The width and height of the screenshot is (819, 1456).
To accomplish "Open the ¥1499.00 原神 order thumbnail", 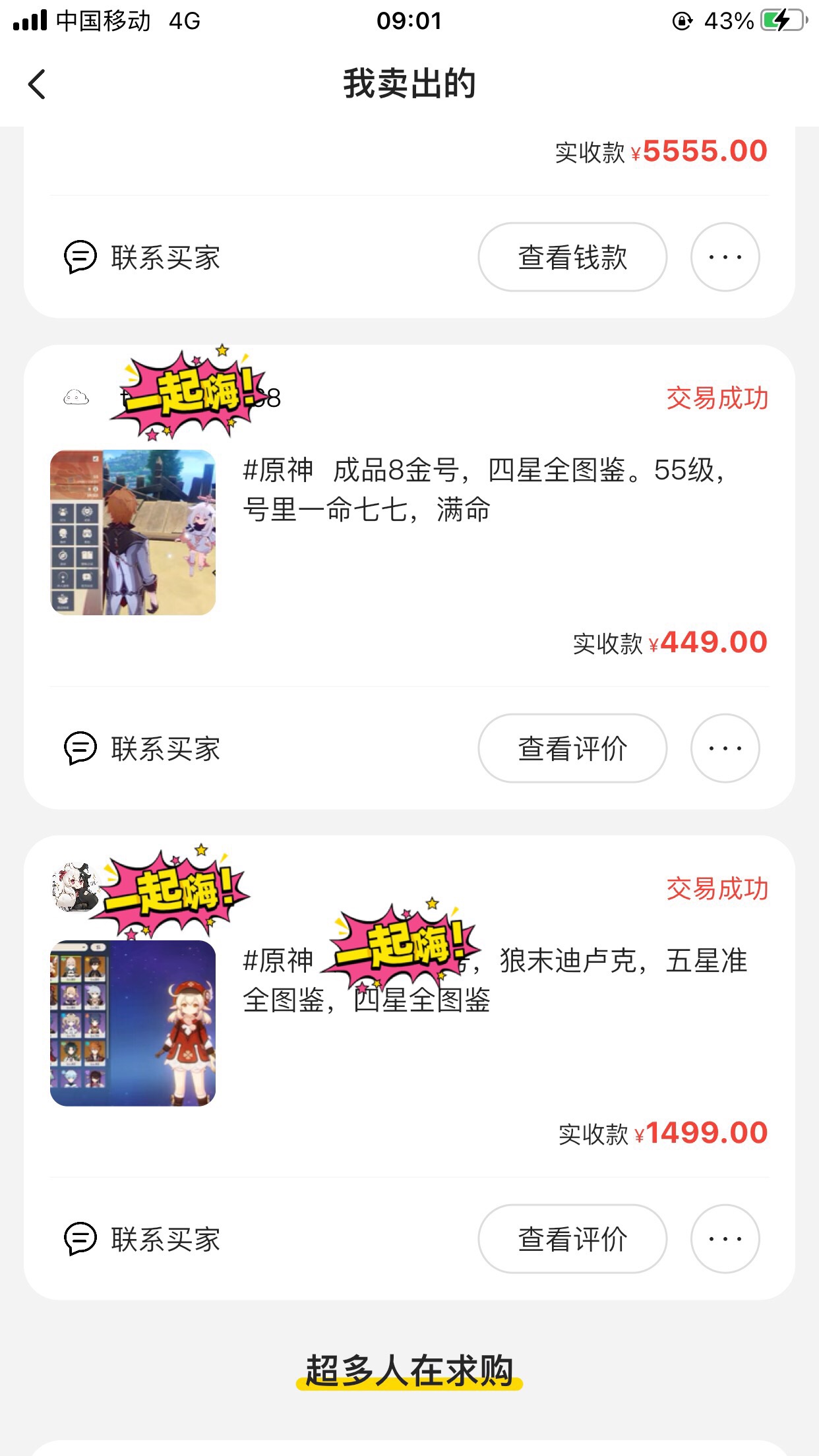I will [133, 1023].
